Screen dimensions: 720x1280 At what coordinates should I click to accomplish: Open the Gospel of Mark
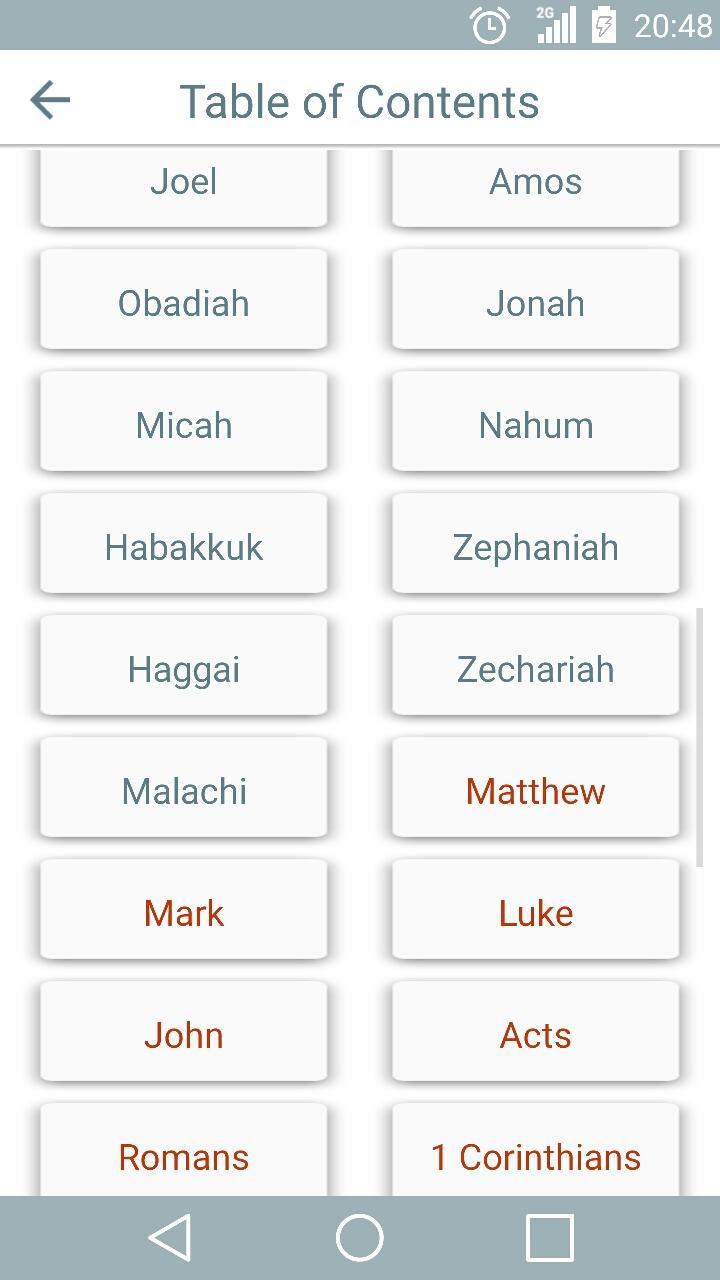tap(184, 912)
